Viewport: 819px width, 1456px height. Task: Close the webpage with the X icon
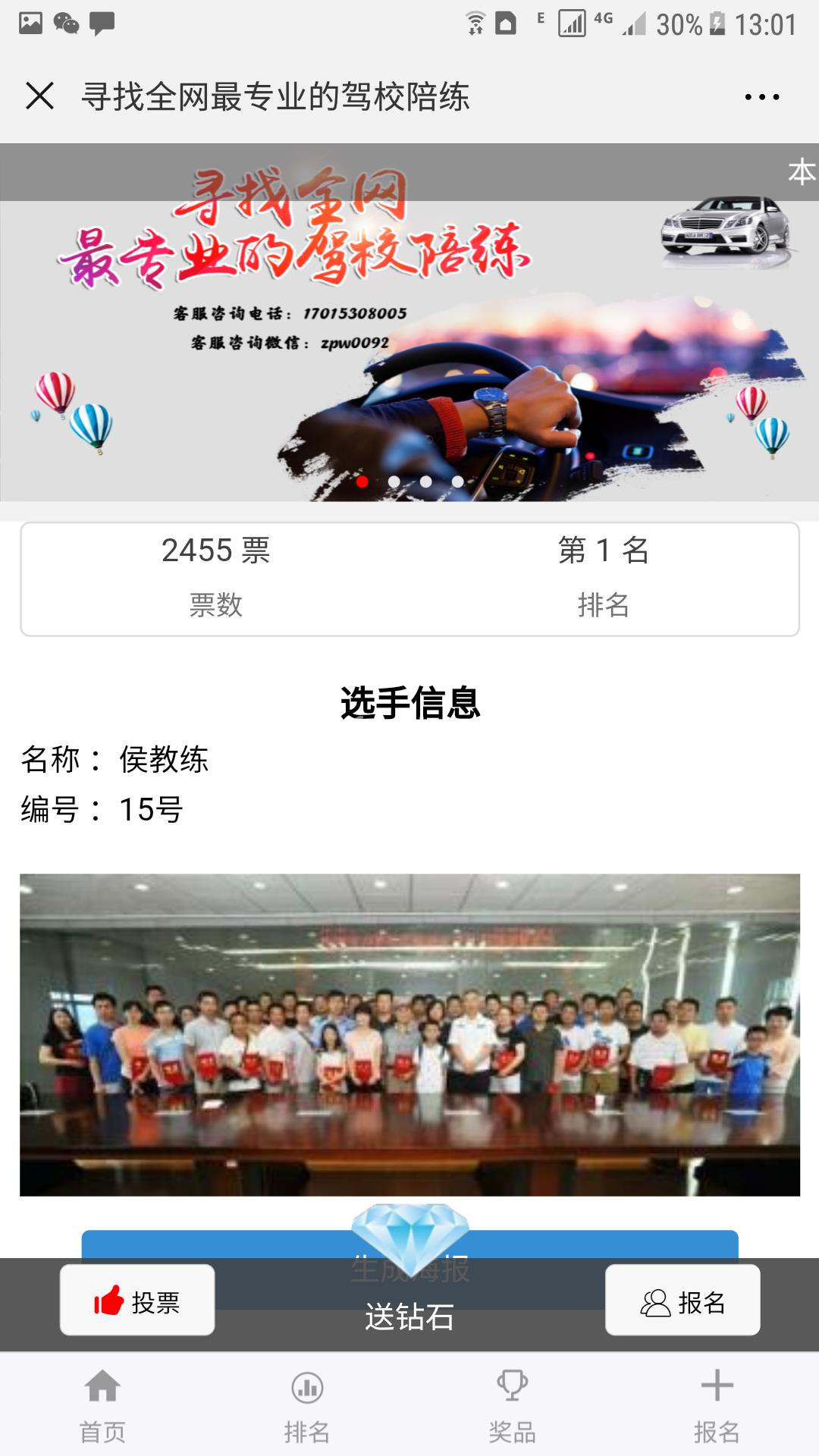[x=39, y=96]
